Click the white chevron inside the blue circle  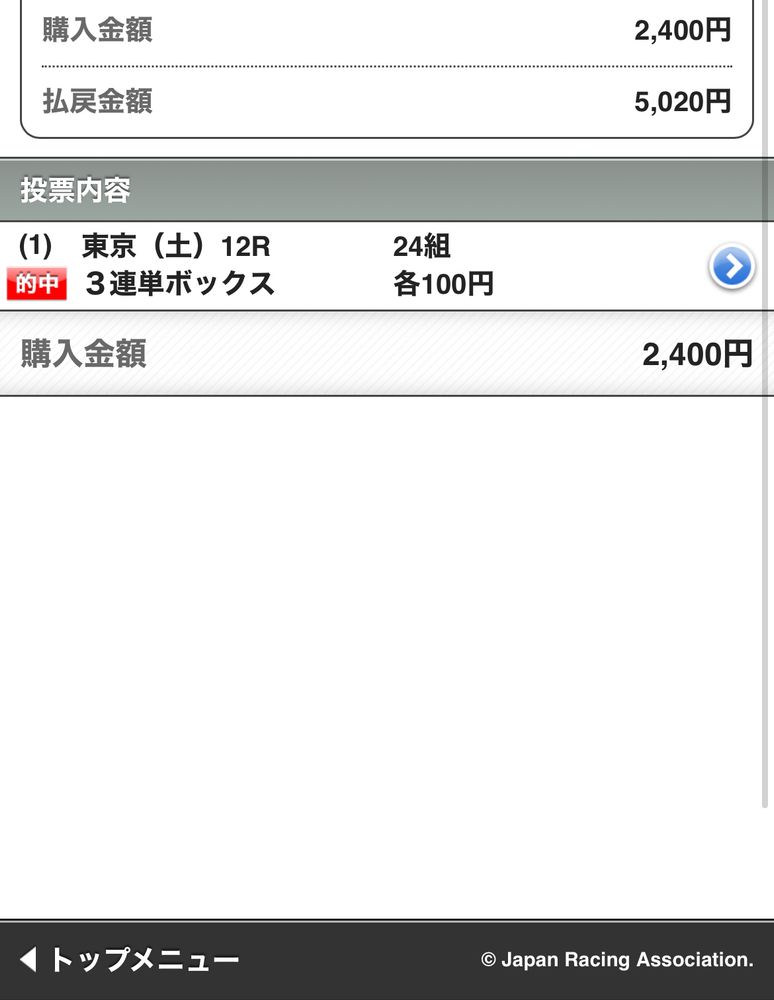click(731, 267)
